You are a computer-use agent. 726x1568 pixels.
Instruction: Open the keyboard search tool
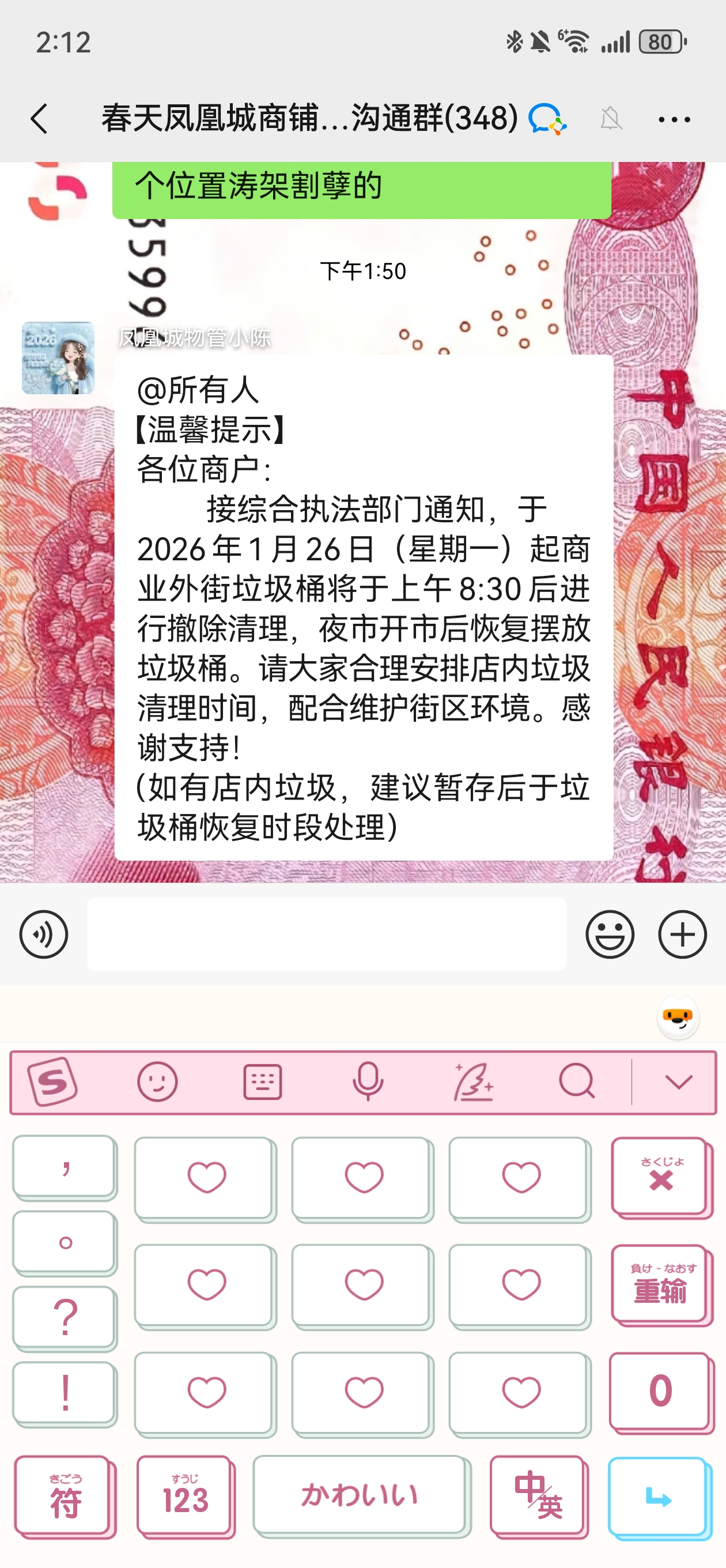(x=576, y=1081)
